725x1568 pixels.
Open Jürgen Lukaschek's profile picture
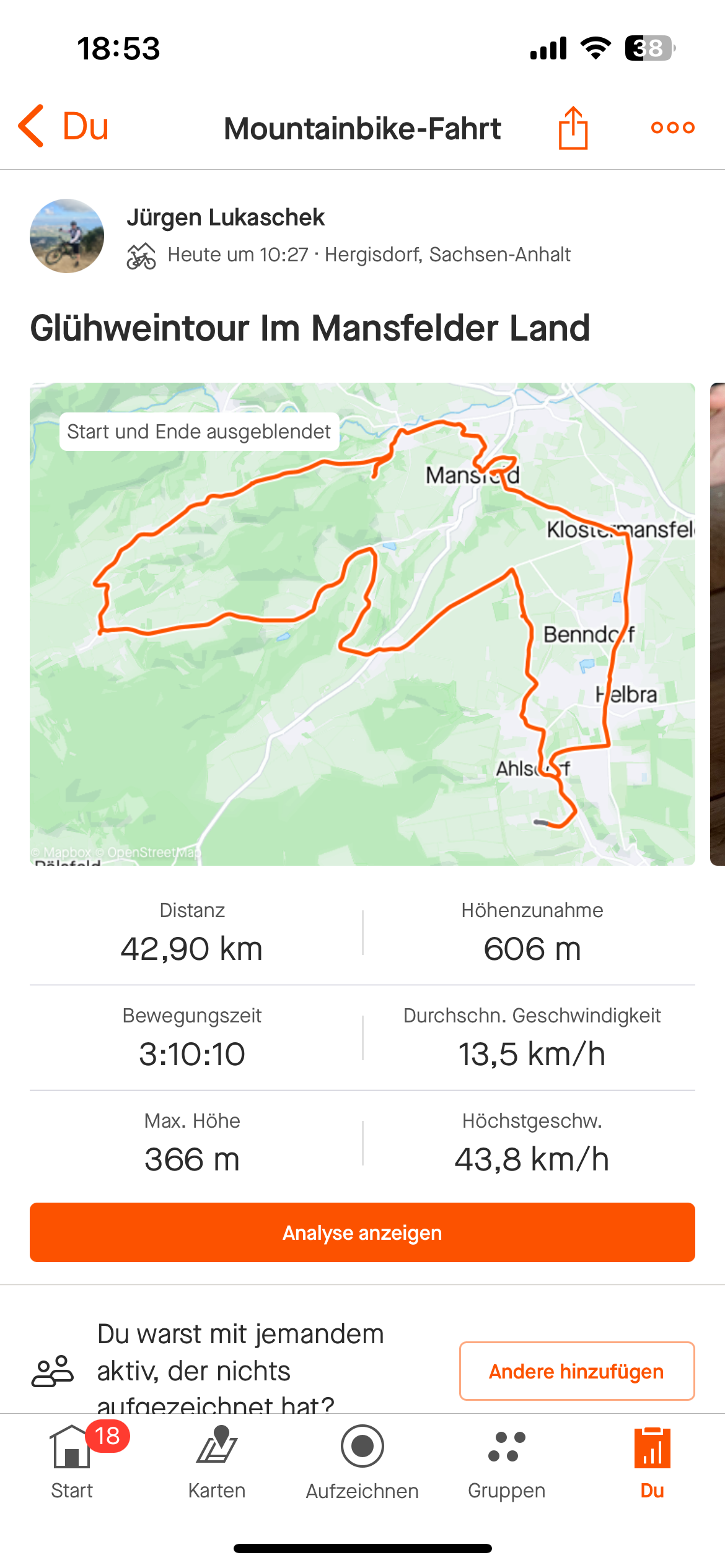pos(67,236)
